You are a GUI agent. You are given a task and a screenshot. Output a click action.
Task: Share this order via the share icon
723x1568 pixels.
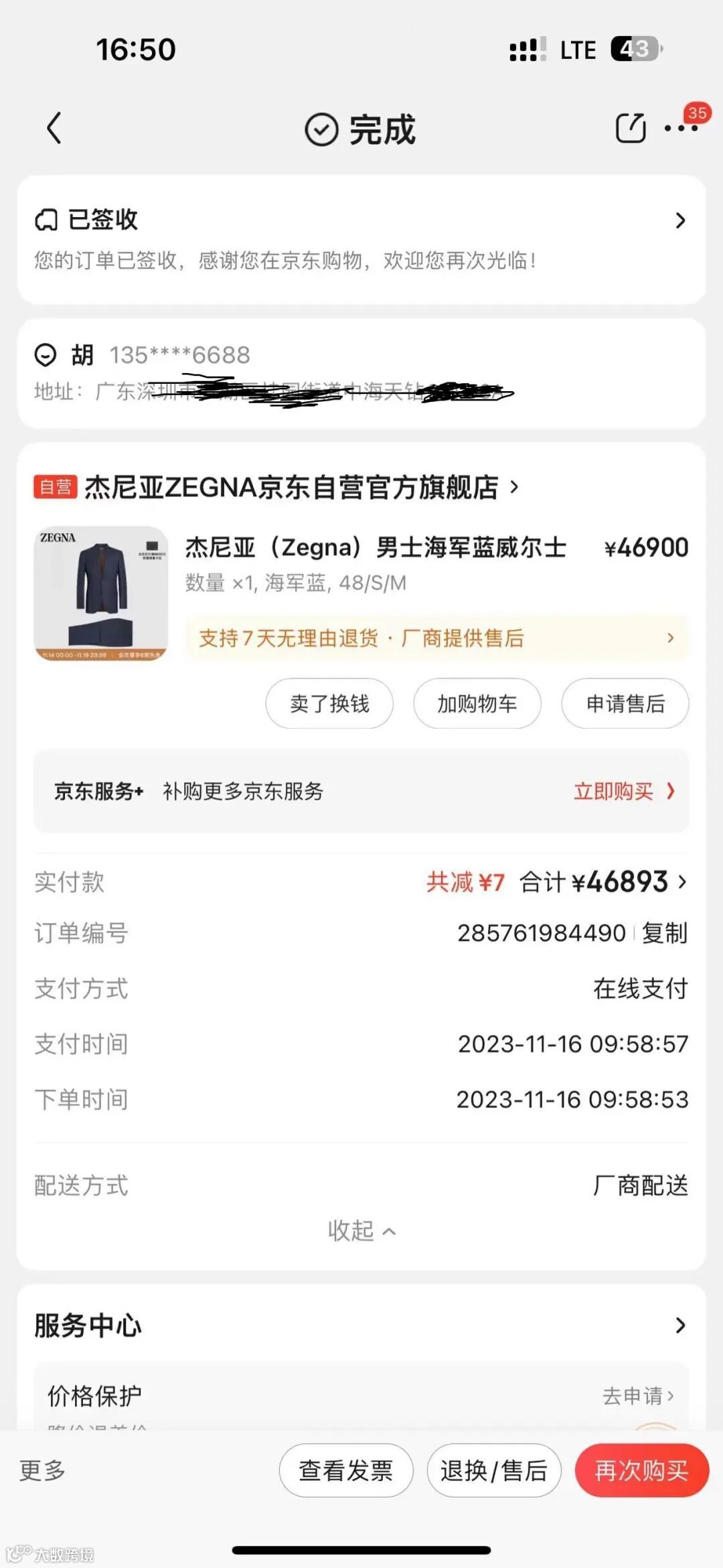tap(630, 128)
